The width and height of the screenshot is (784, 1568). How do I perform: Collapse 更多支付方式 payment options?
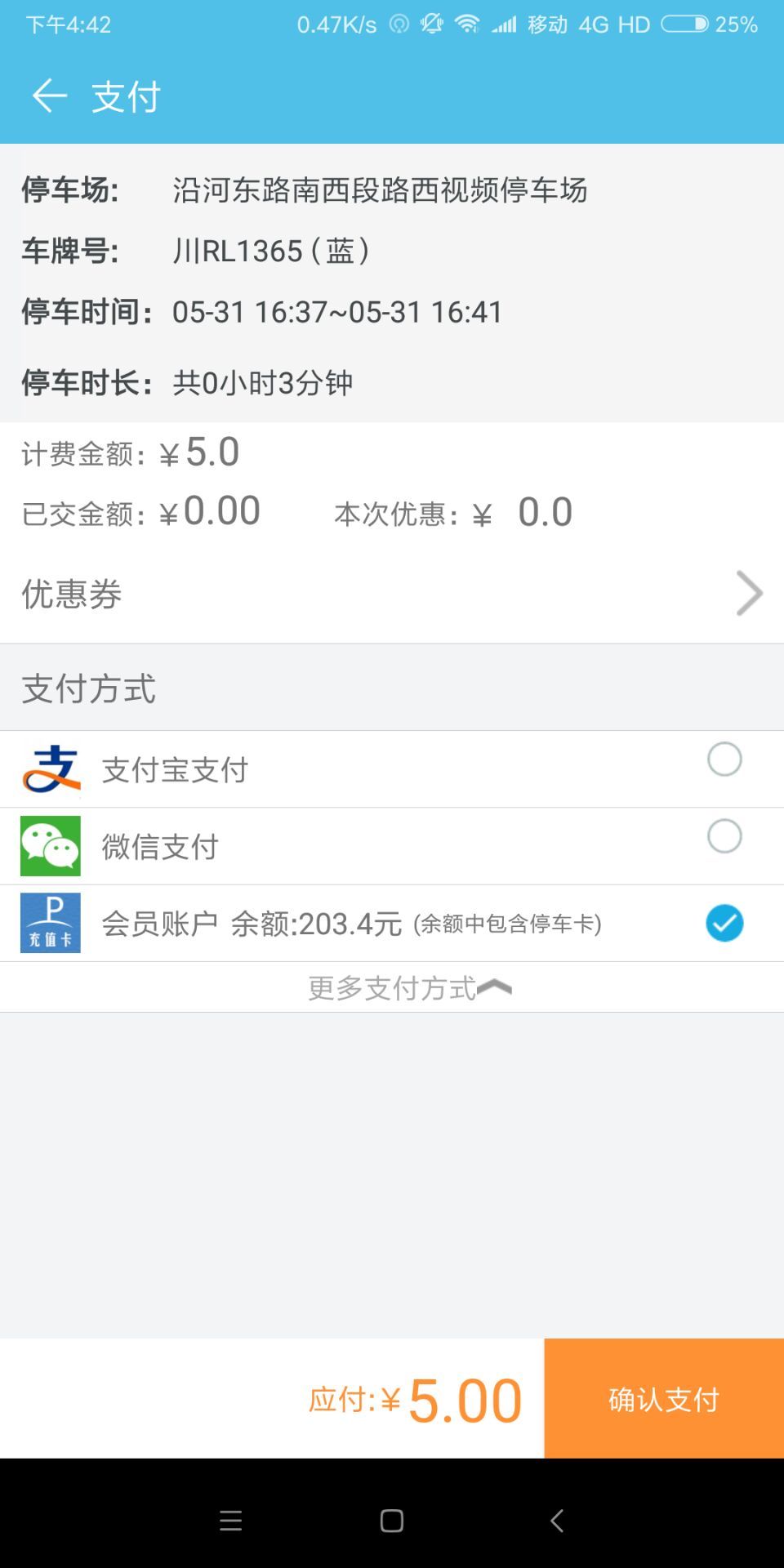coord(392,987)
